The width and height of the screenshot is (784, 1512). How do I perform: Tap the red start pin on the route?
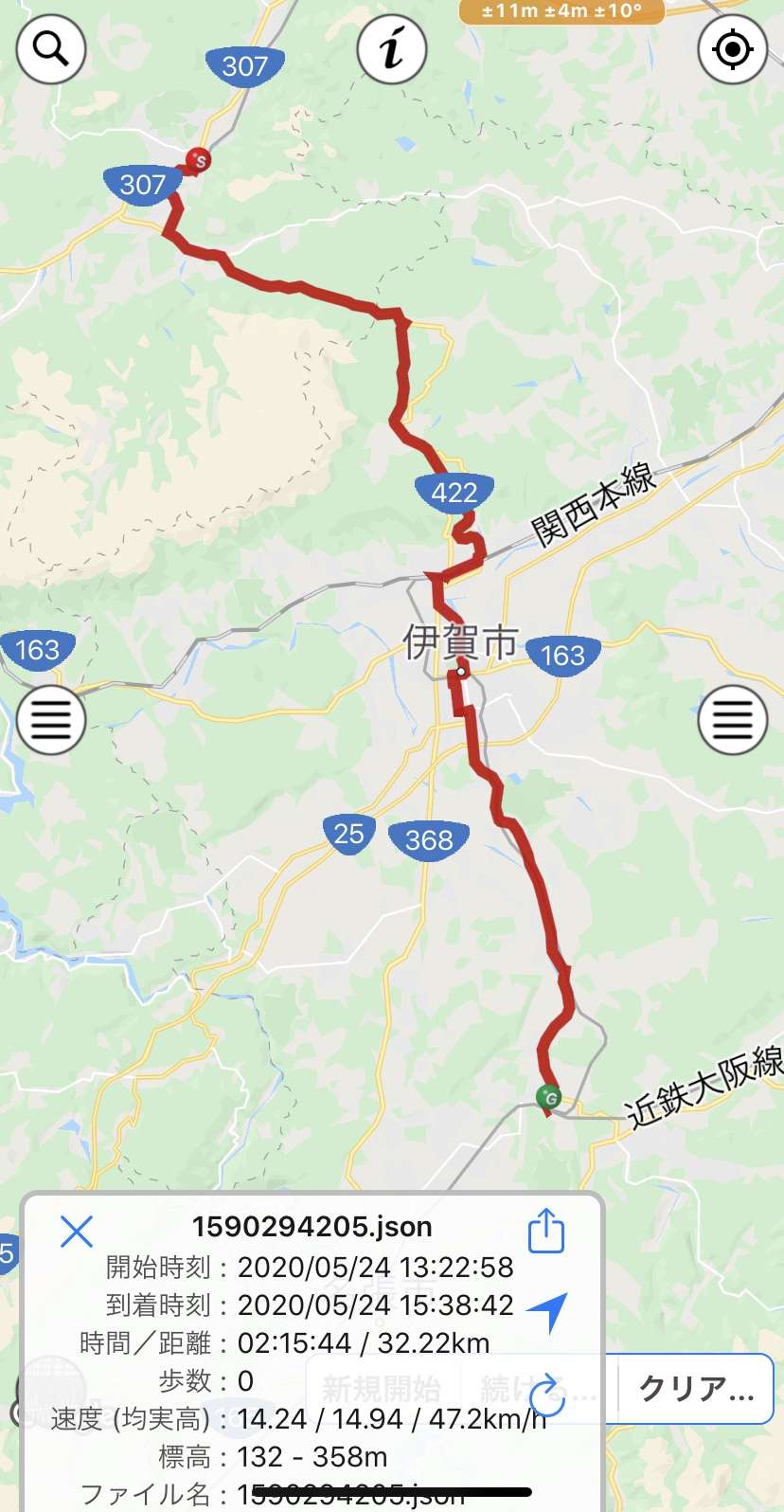[198, 160]
